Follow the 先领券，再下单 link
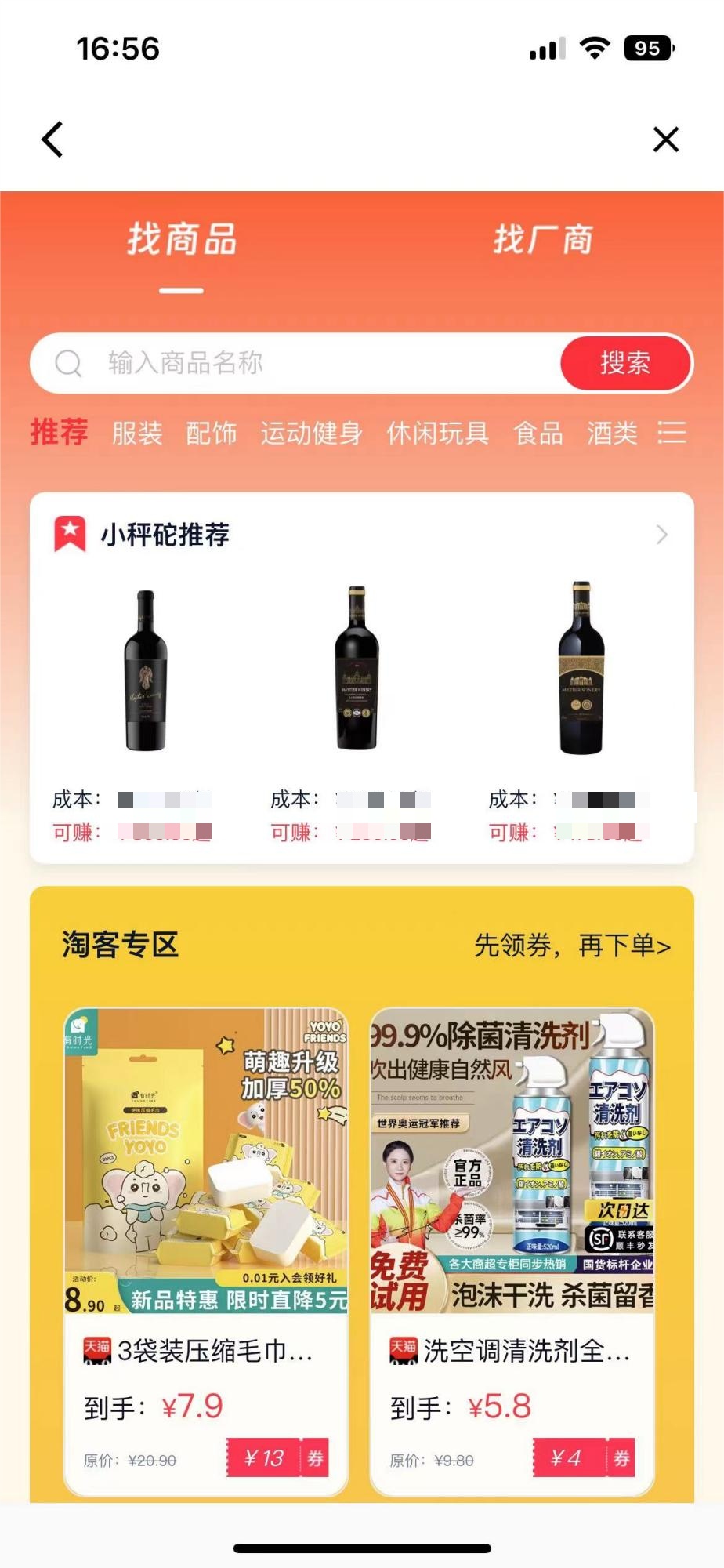This screenshot has width=724, height=1568. 573,946
